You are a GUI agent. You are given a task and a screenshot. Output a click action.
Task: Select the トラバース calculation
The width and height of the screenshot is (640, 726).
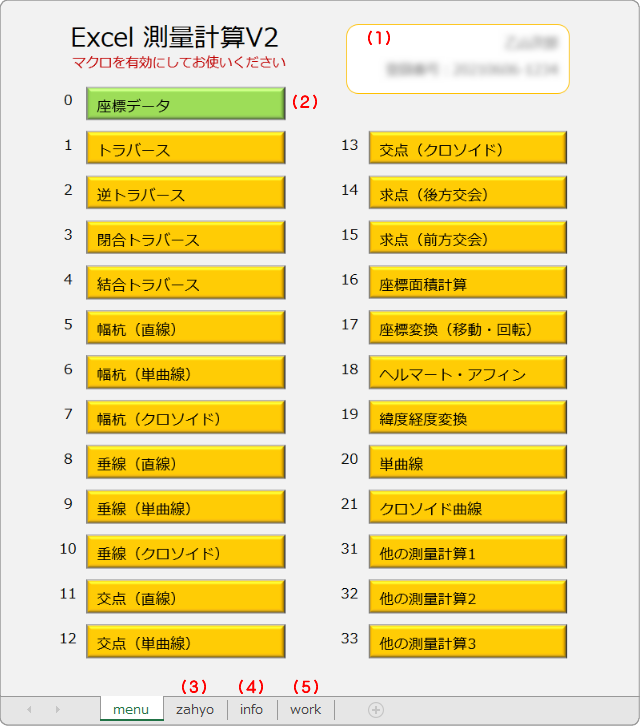pyautogui.click(x=185, y=149)
